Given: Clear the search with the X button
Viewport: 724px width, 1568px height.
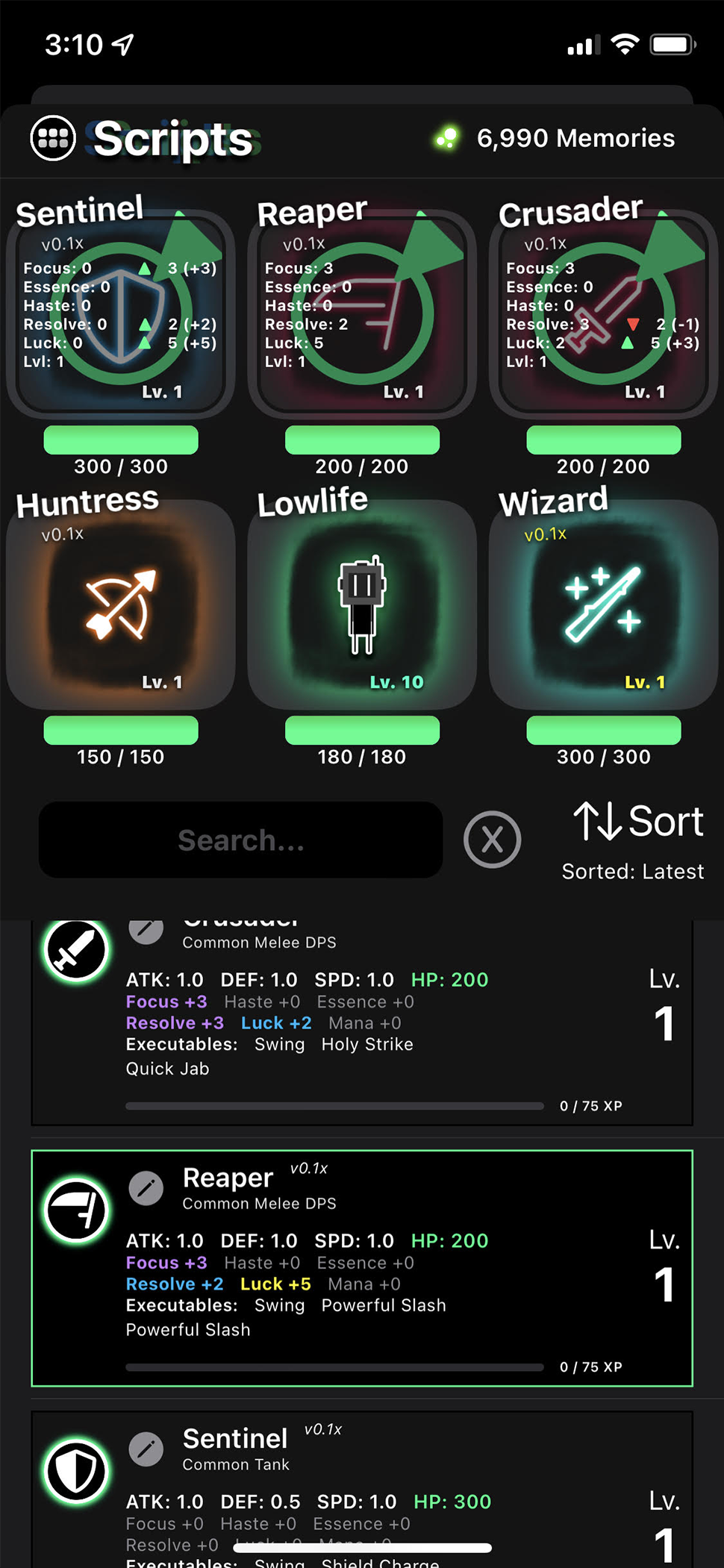Looking at the screenshot, I should pos(492,840).
